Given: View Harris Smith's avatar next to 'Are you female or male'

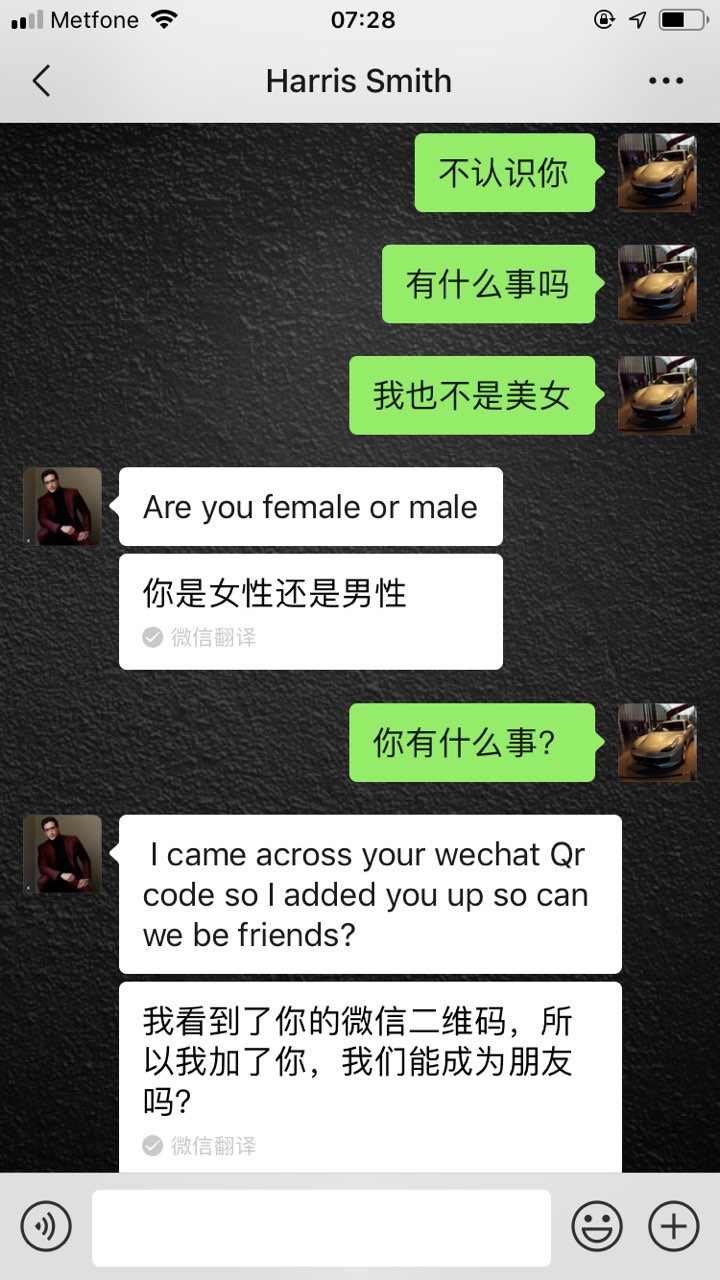Looking at the screenshot, I should tap(62, 507).
